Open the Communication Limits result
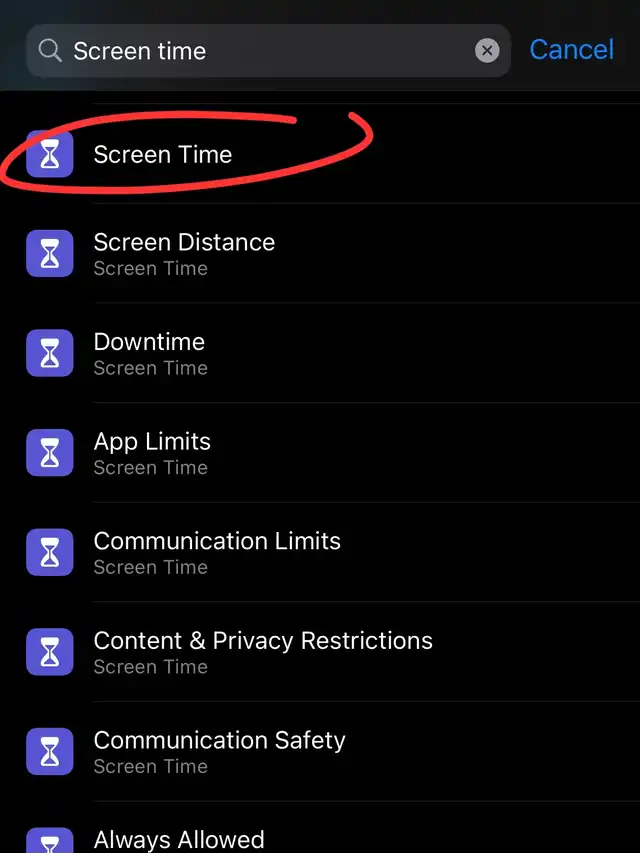This screenshot has height=853, width=640. (320, 552)
